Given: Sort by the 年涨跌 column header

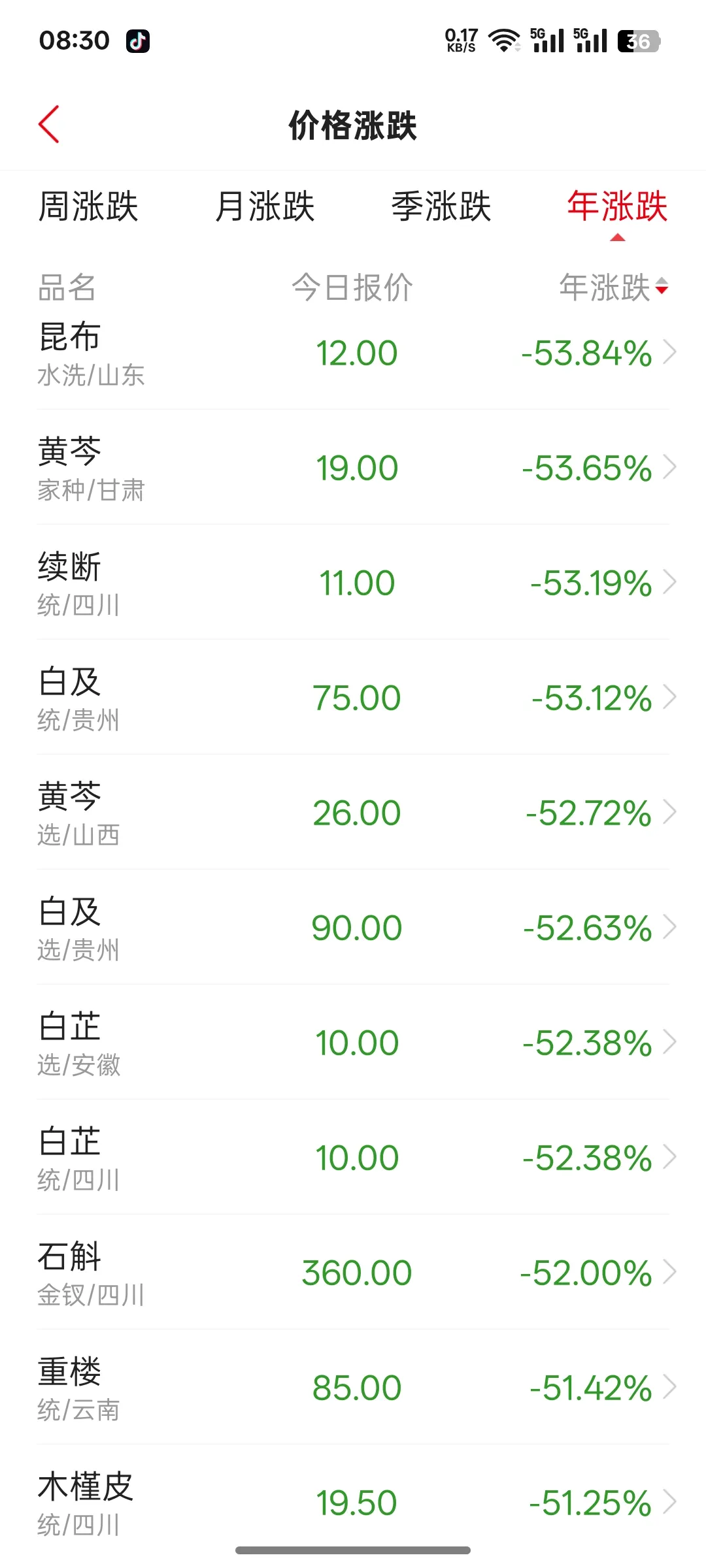Looking at the screenshot, I should [x=613, y=287].
